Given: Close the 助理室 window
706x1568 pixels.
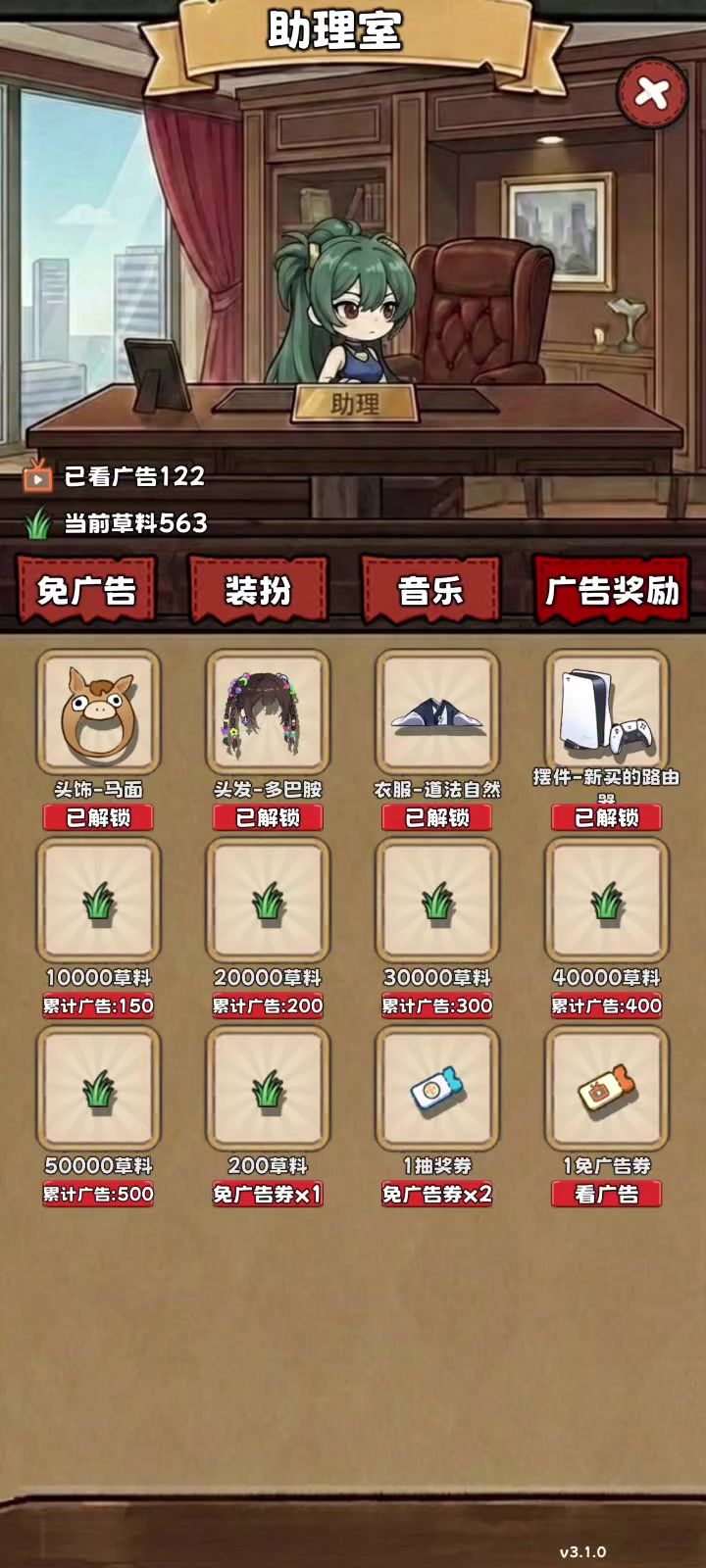Looking at the screenshot, I should (651, 94).
